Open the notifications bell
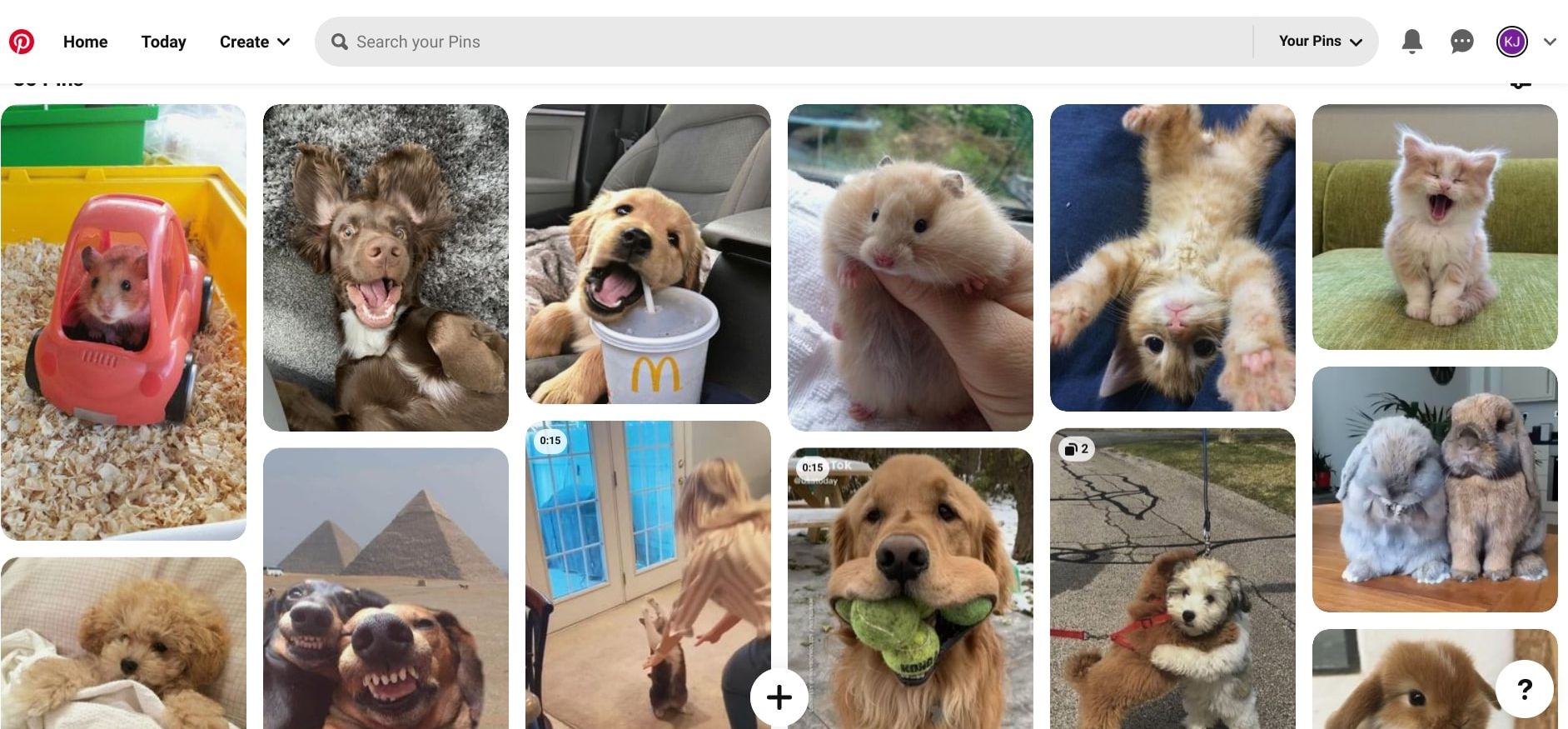The height and width of the screenshot is (729, 1568). point(1411,42)
